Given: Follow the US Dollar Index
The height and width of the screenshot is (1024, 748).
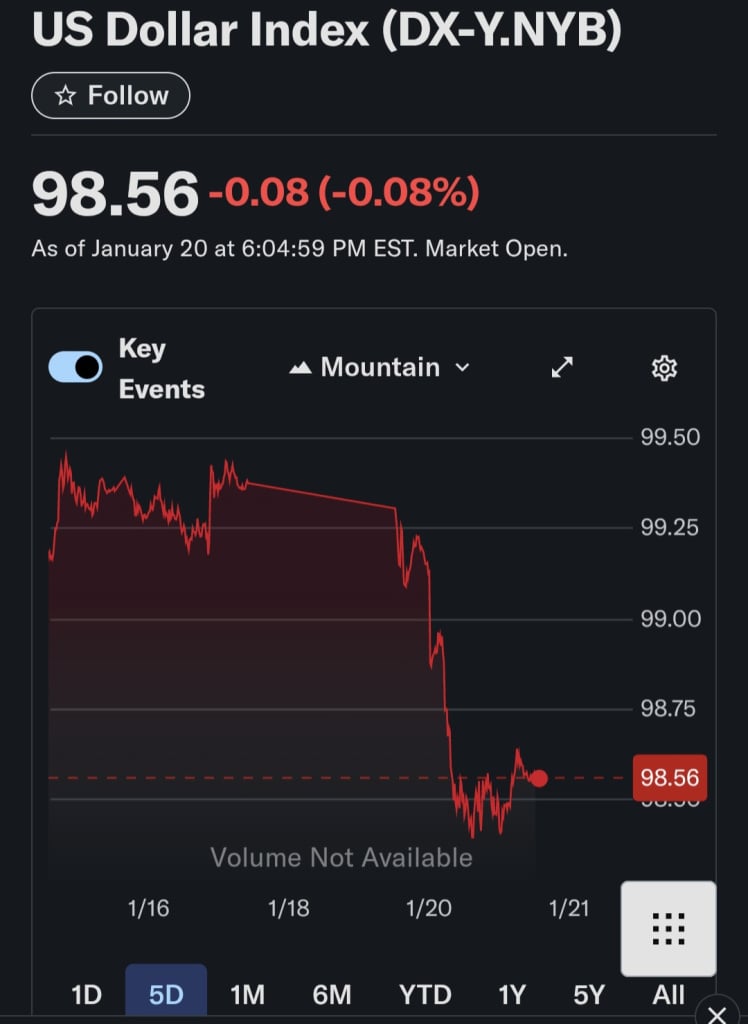Looking at the screenshot, I should tap(111, 96).
